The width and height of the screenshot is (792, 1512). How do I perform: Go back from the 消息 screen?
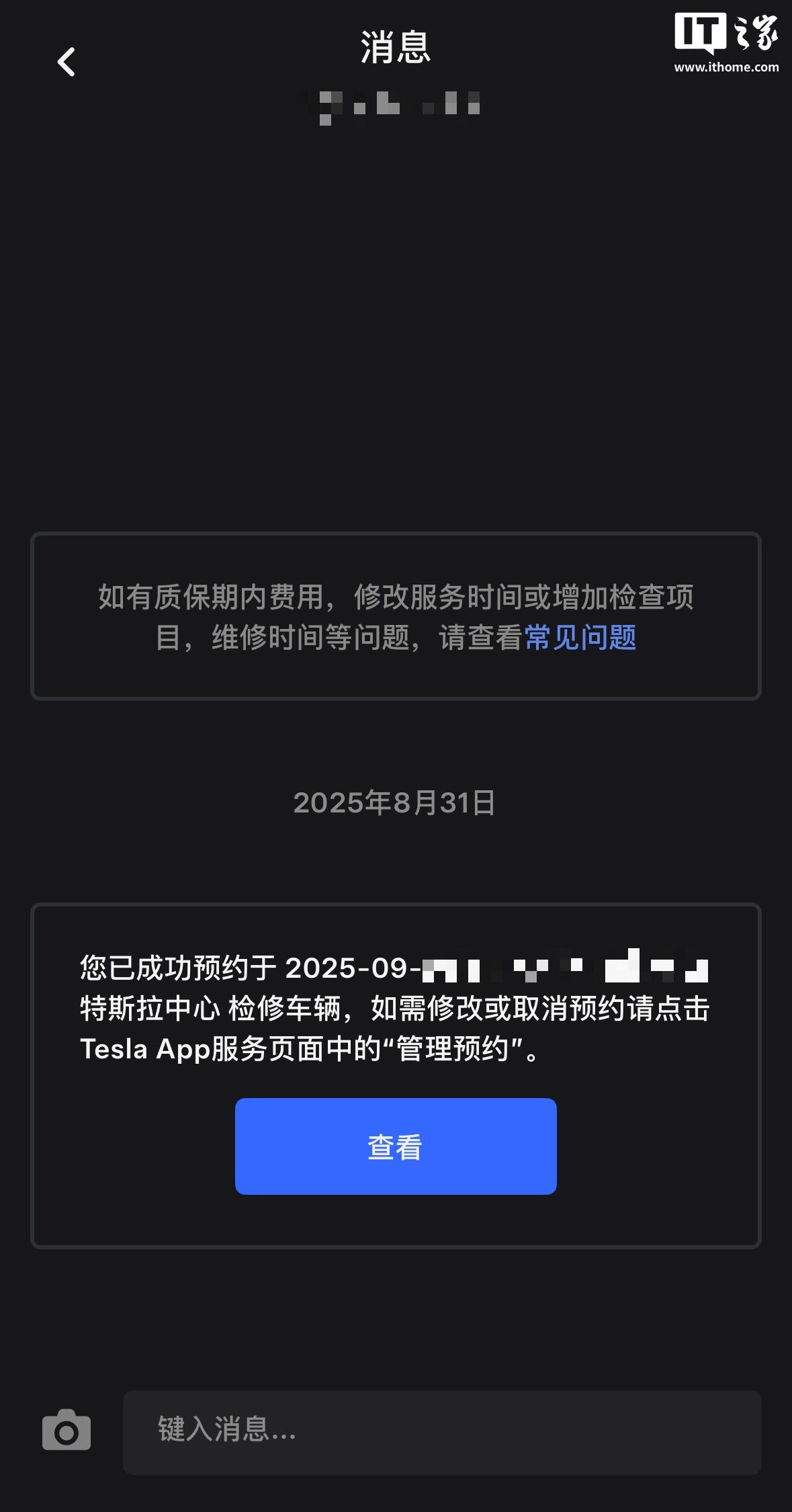pos(66,62)
